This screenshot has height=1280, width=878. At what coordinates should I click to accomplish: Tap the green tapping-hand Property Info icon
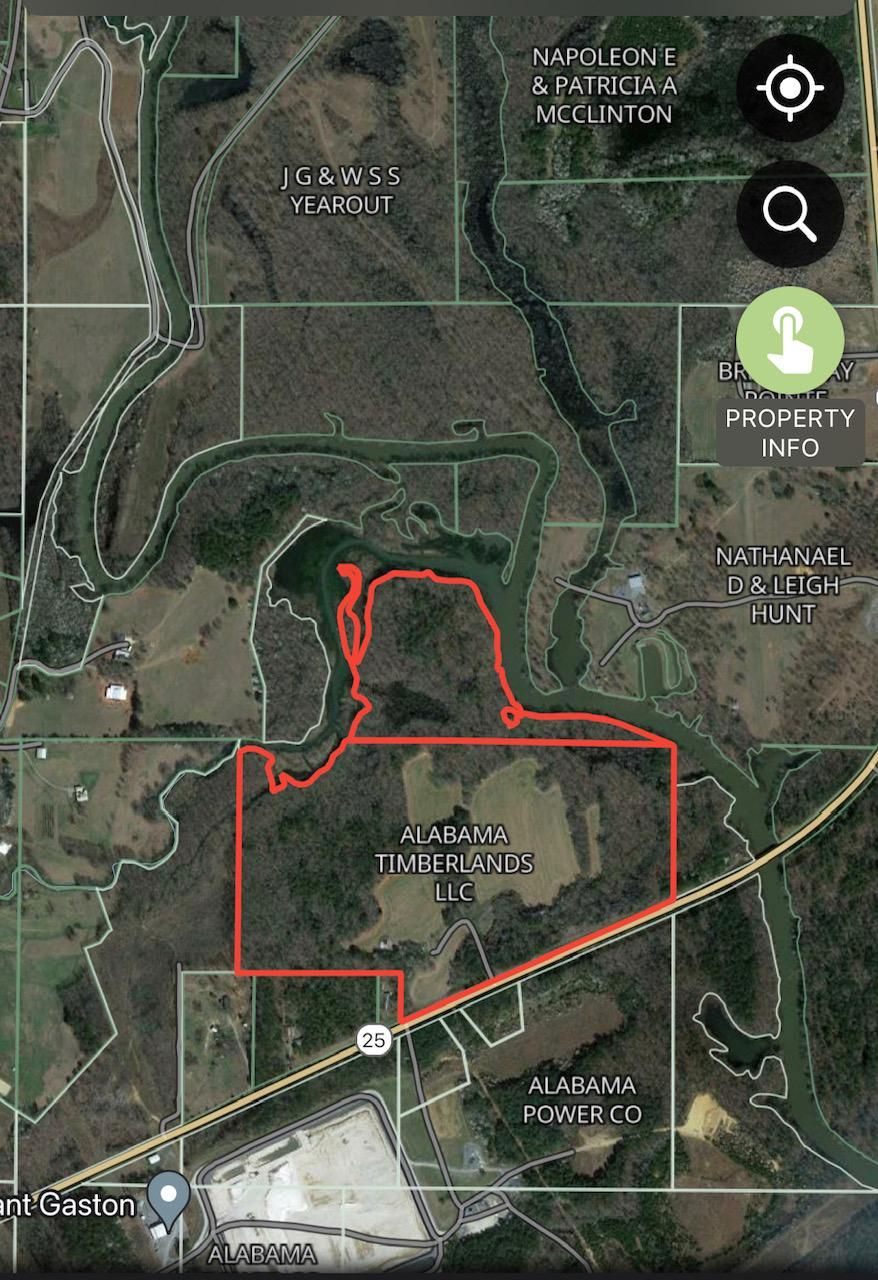[789, 337]
